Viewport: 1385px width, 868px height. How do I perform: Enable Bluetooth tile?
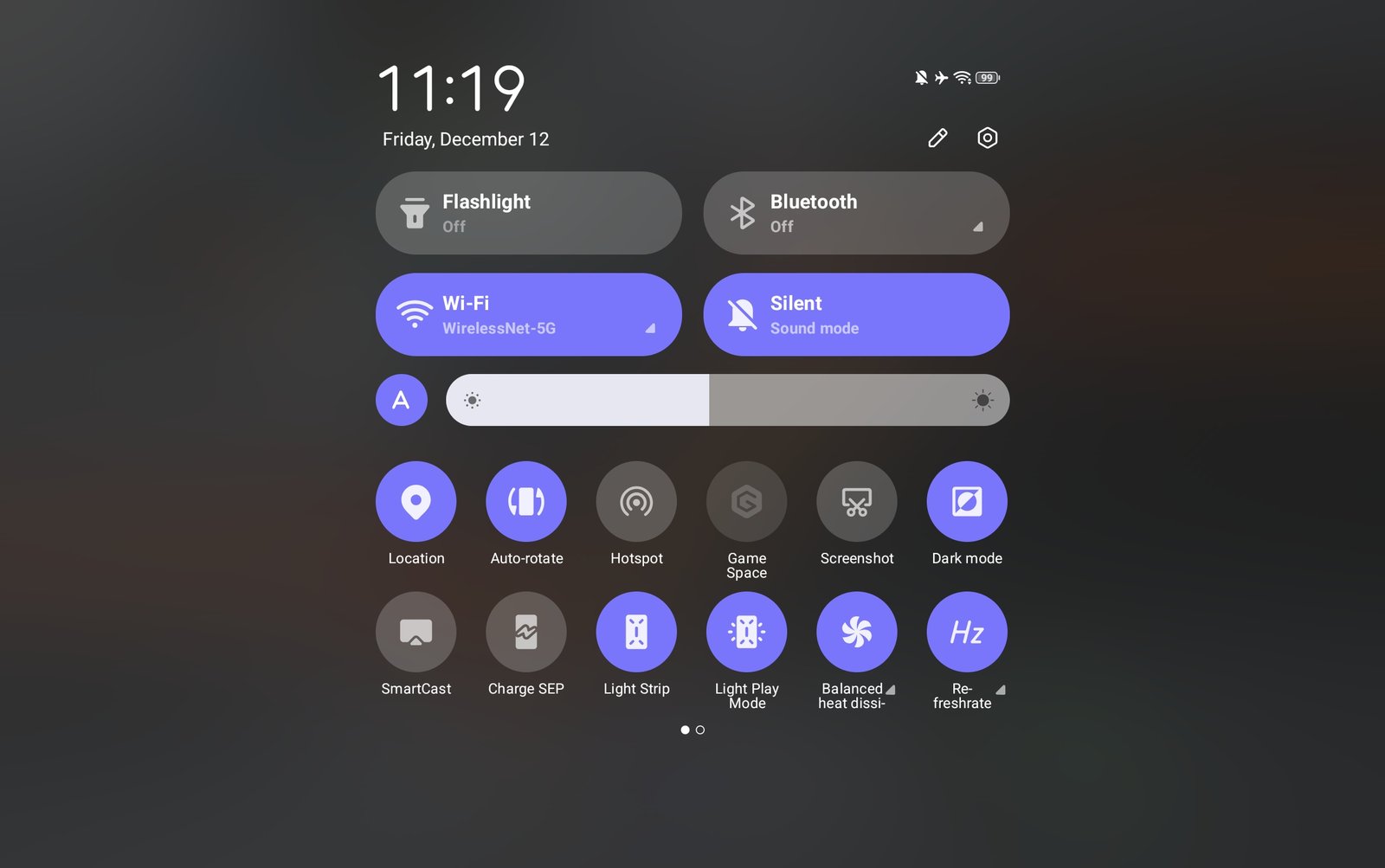[855, 213]
